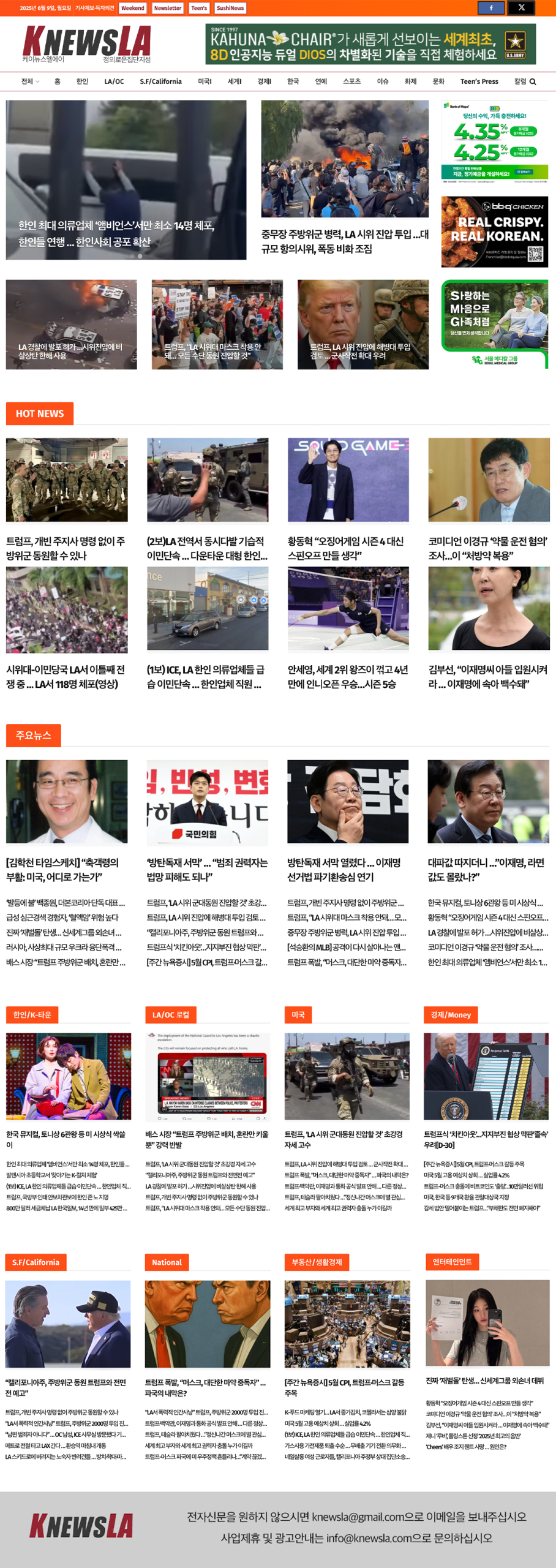Open the Kahuna Chair banner ad
The image size is (556, 1568).
tap(370, 44)
